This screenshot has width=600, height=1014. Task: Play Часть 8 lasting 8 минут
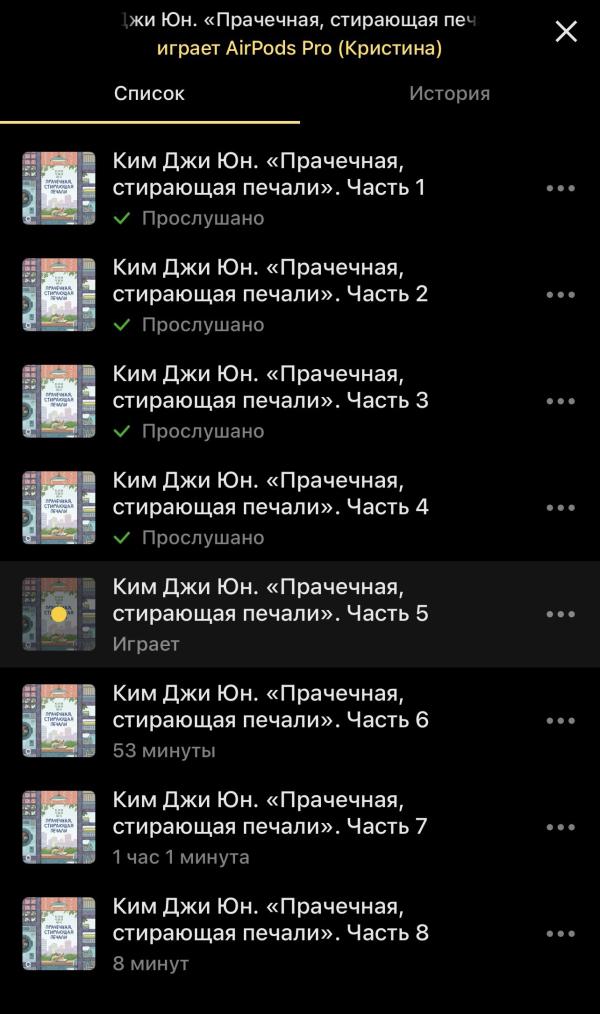point(270,933)
